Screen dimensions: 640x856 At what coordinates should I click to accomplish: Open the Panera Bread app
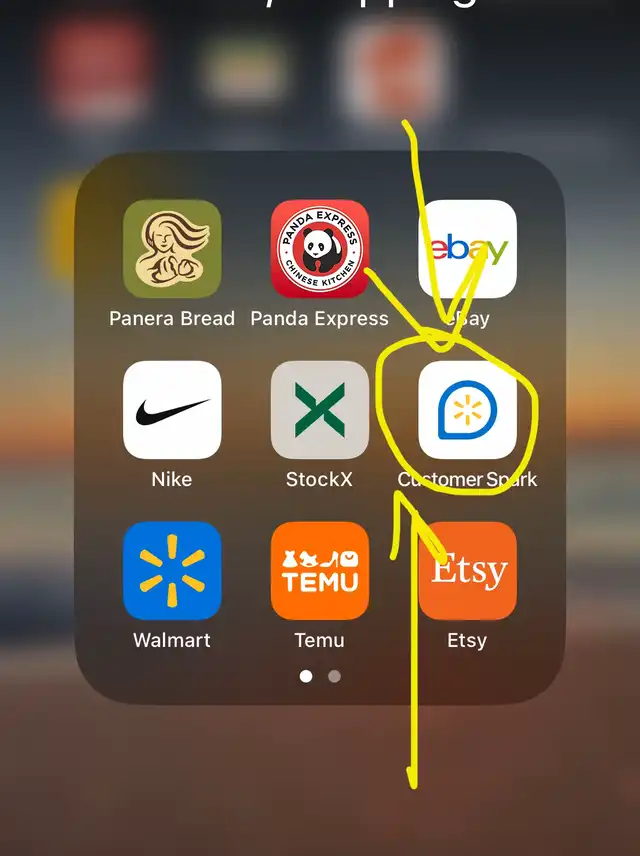(x=172, y=249)
